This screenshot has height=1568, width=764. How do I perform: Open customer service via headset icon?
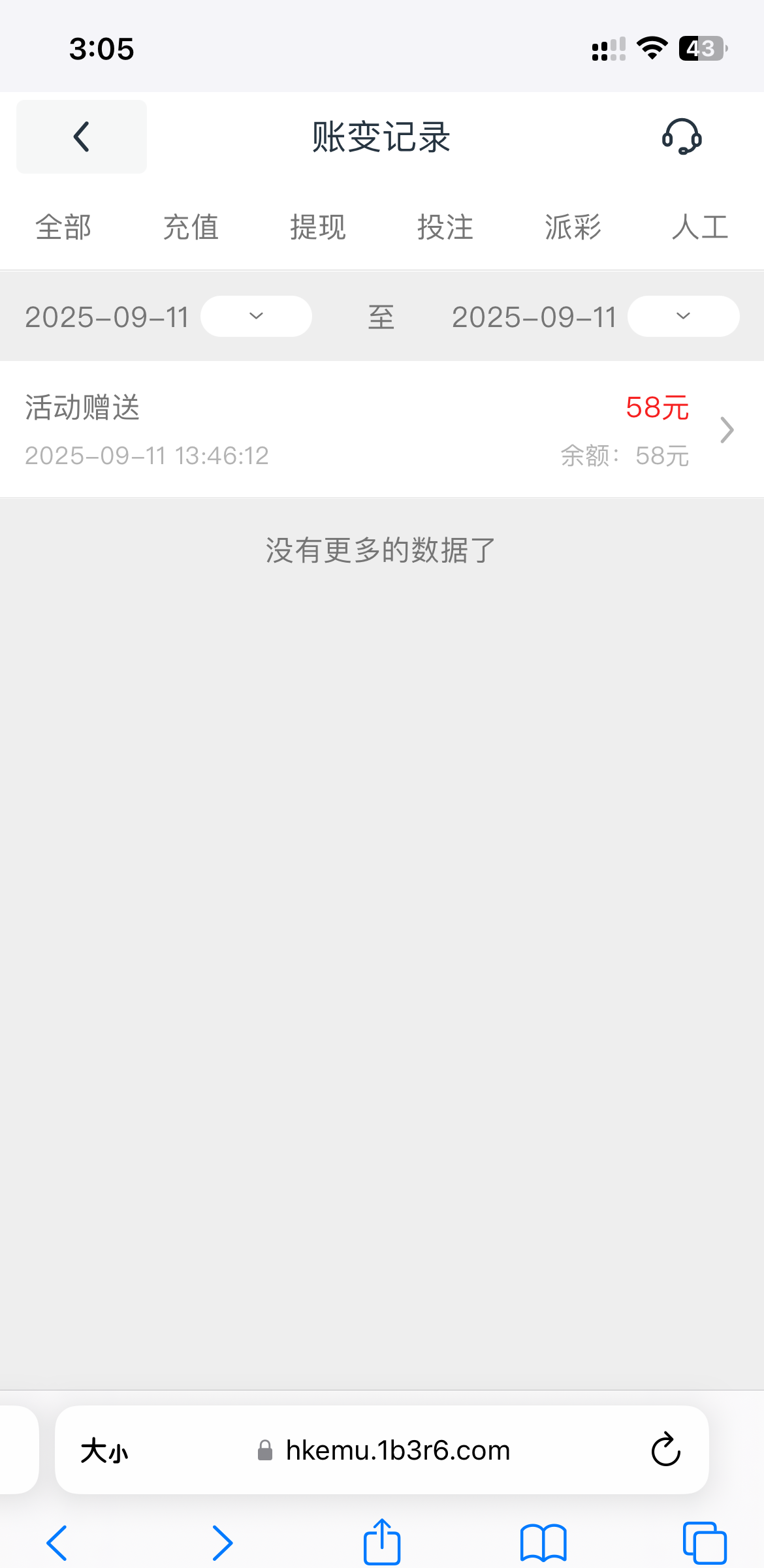[x=682, y=136]
